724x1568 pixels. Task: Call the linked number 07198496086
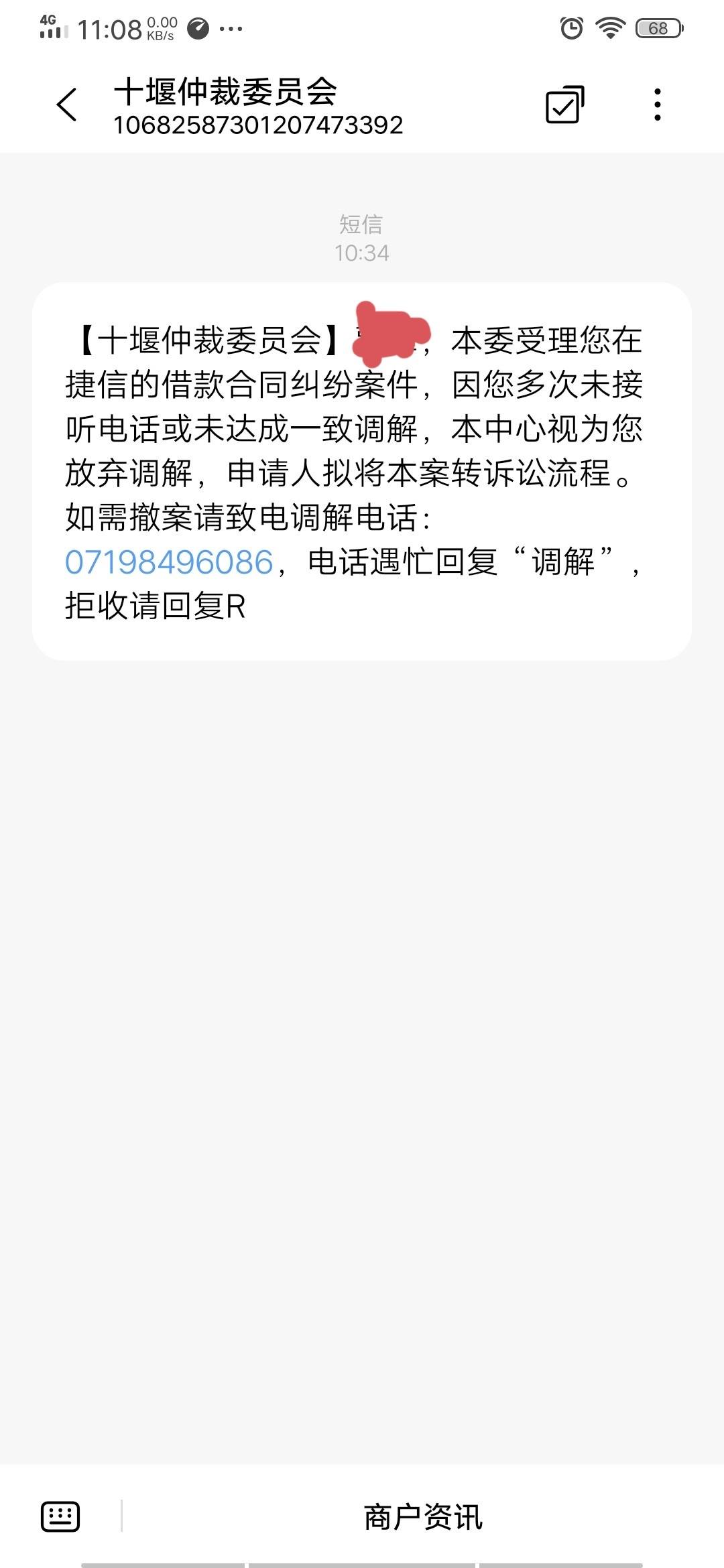pos(169,562)
